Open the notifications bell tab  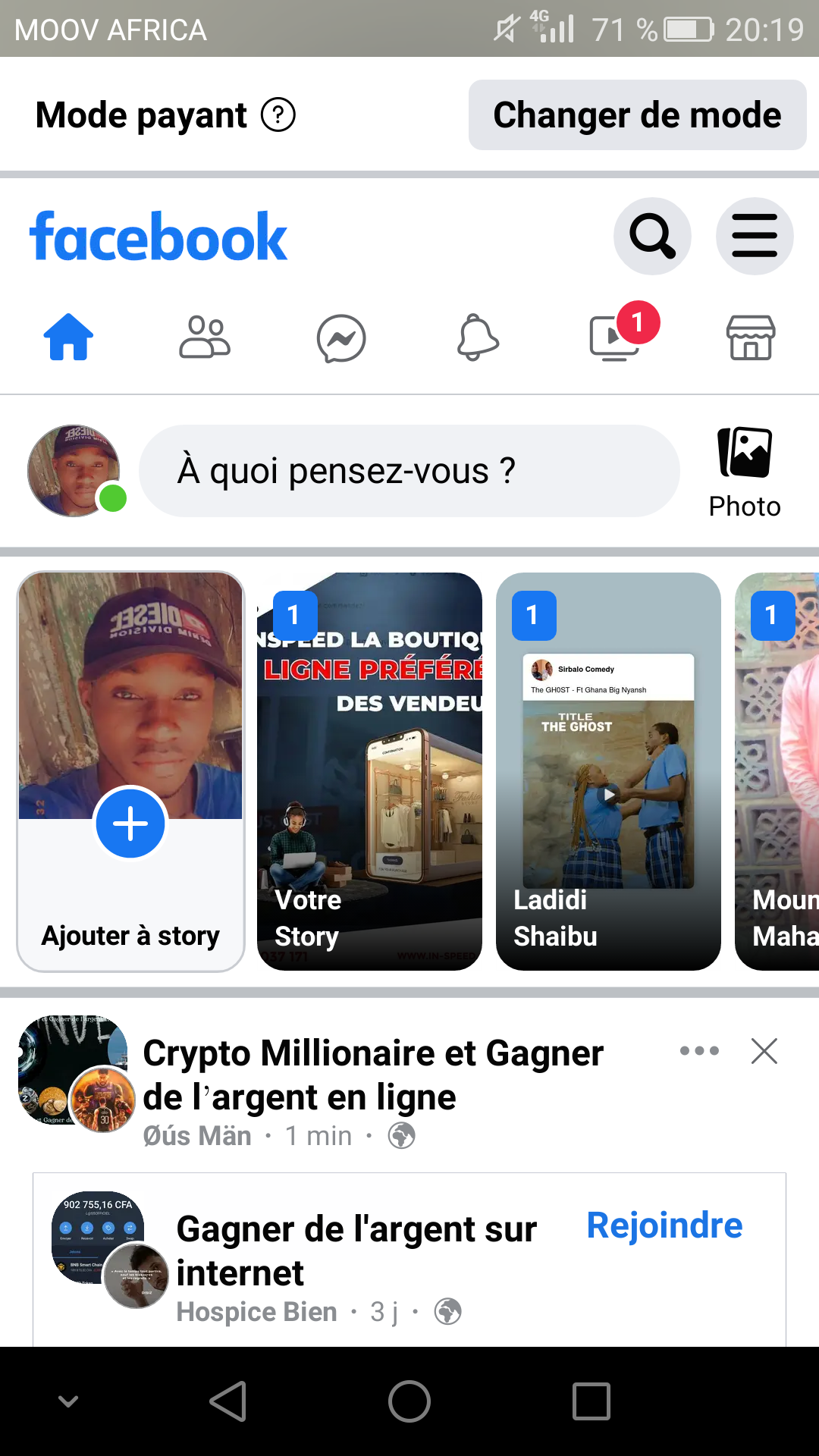pyautogui.click(x=478, y=337)
